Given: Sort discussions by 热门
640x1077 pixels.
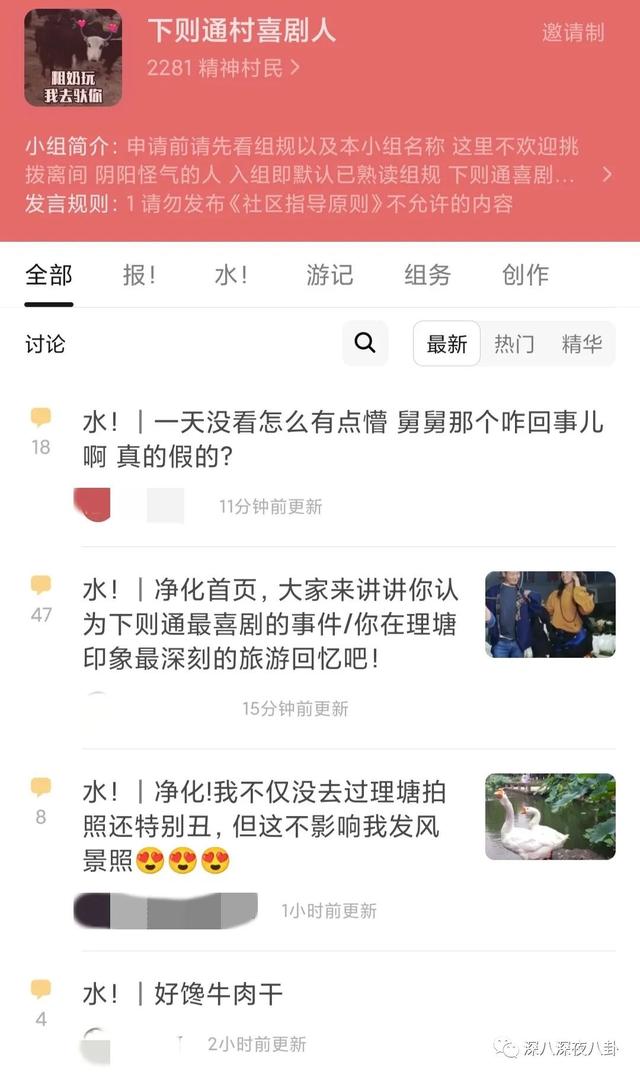Looking at the screenshot, I should 514,344.
